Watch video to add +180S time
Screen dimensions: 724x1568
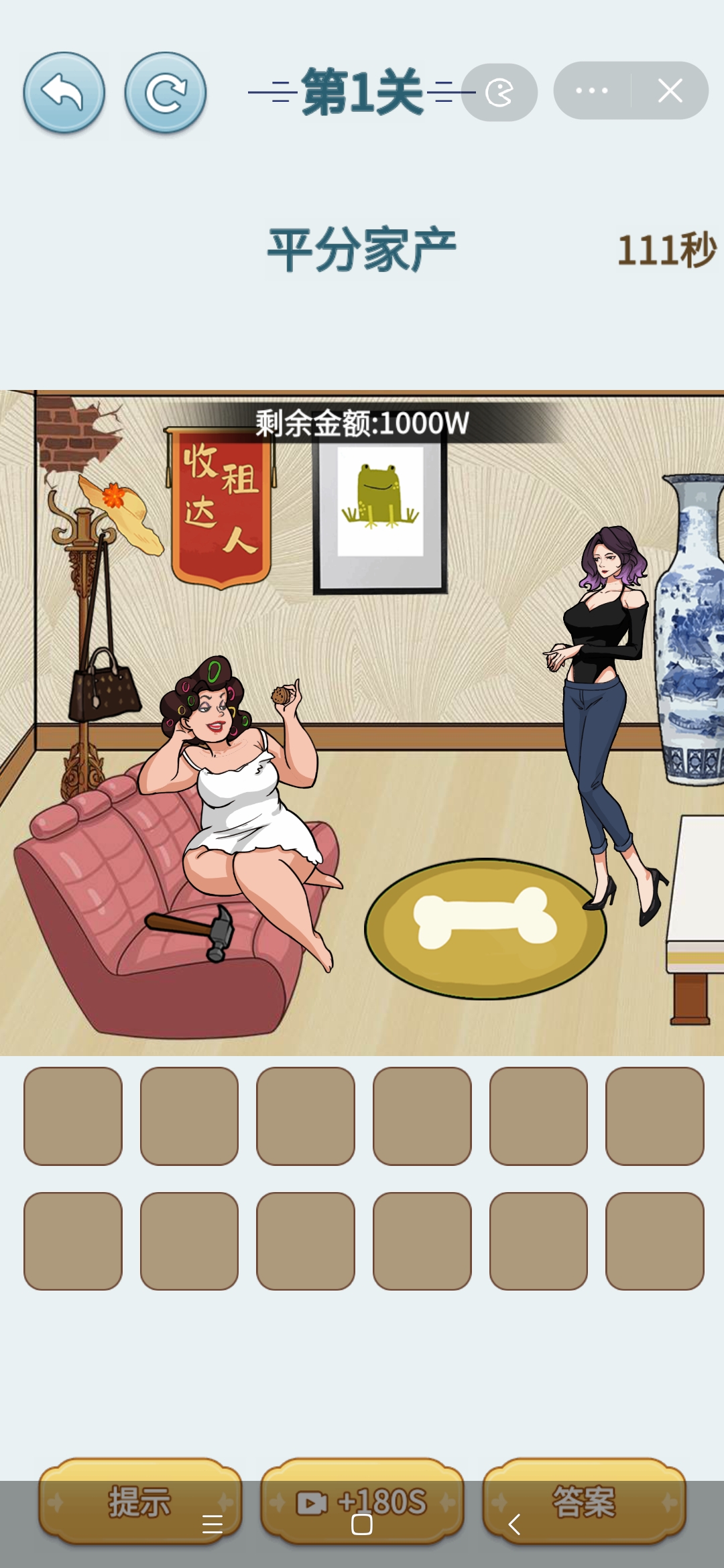point(362,1501)
